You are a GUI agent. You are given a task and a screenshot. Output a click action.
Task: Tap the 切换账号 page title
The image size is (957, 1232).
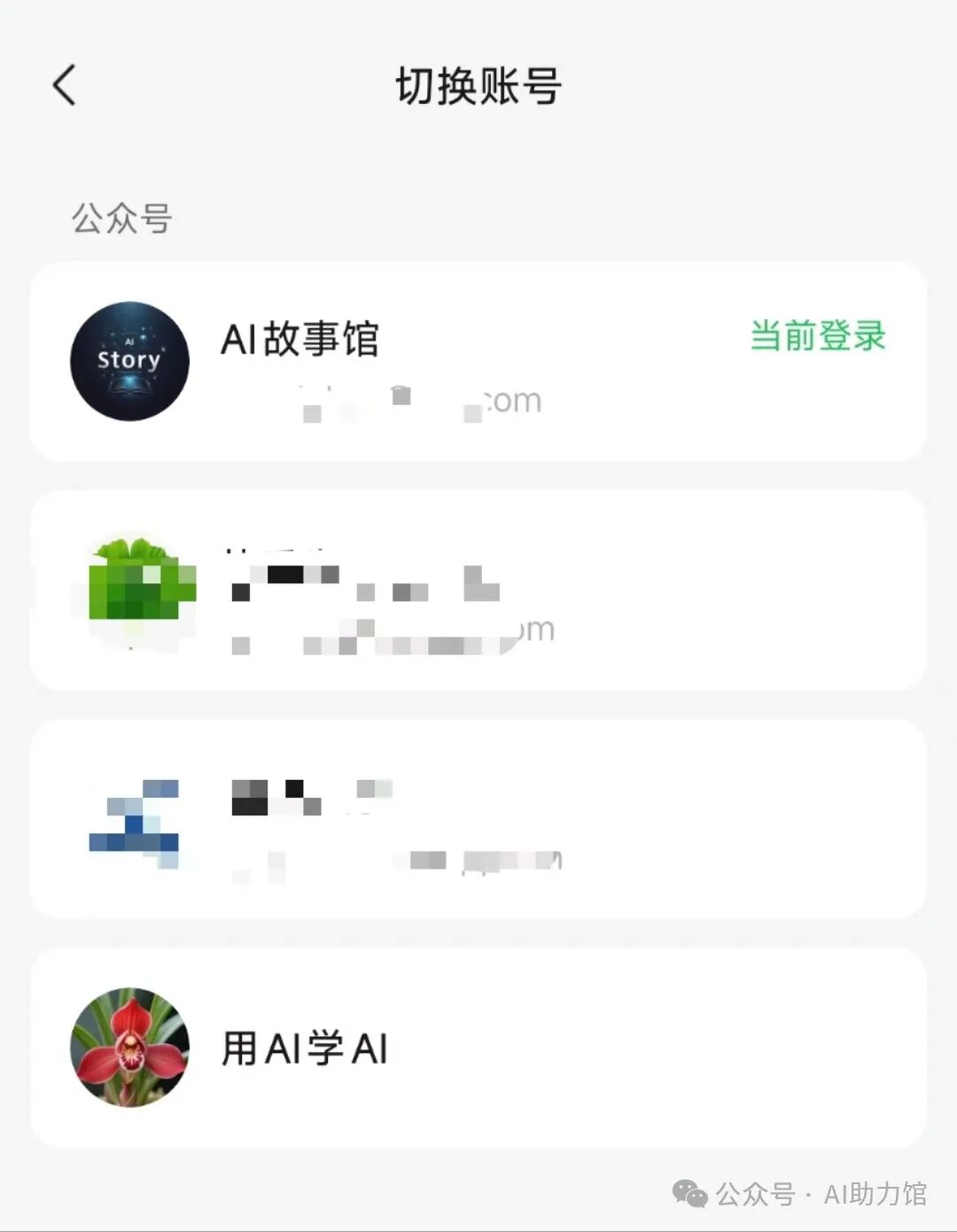pos(478,86)
